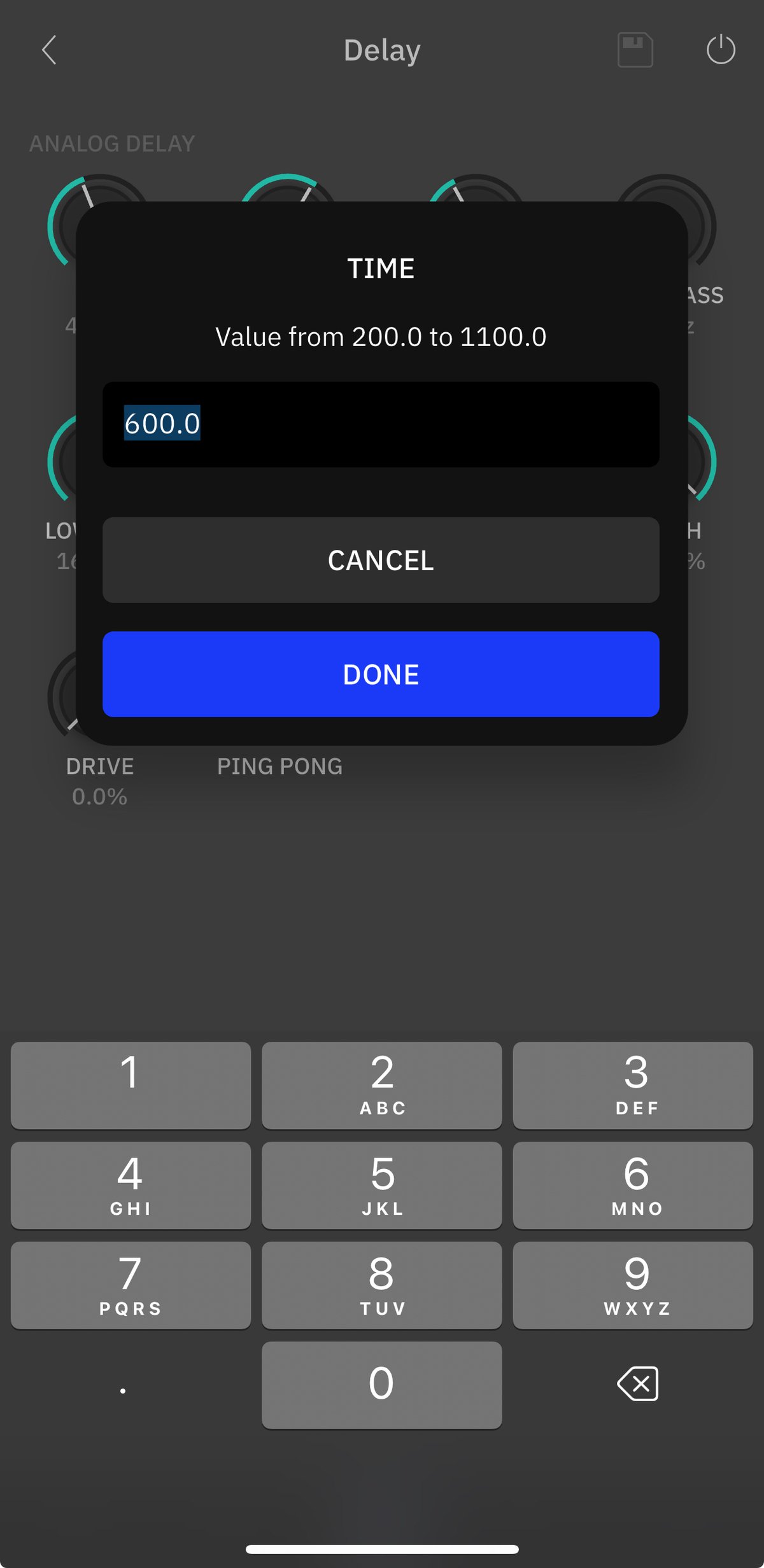Confirm the time value with DONE
The image size is (764, 1568).
[381, 675]
